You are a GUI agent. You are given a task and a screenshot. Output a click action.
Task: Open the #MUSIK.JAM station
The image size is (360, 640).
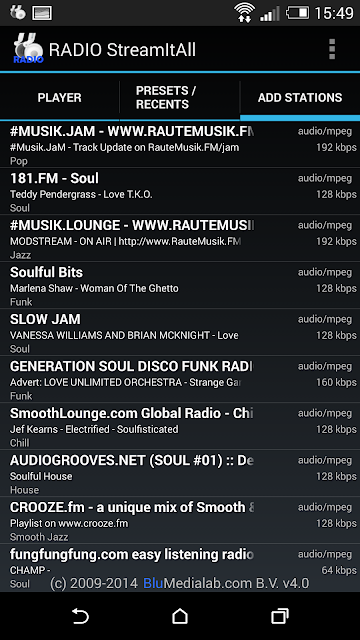click(180, 144)
